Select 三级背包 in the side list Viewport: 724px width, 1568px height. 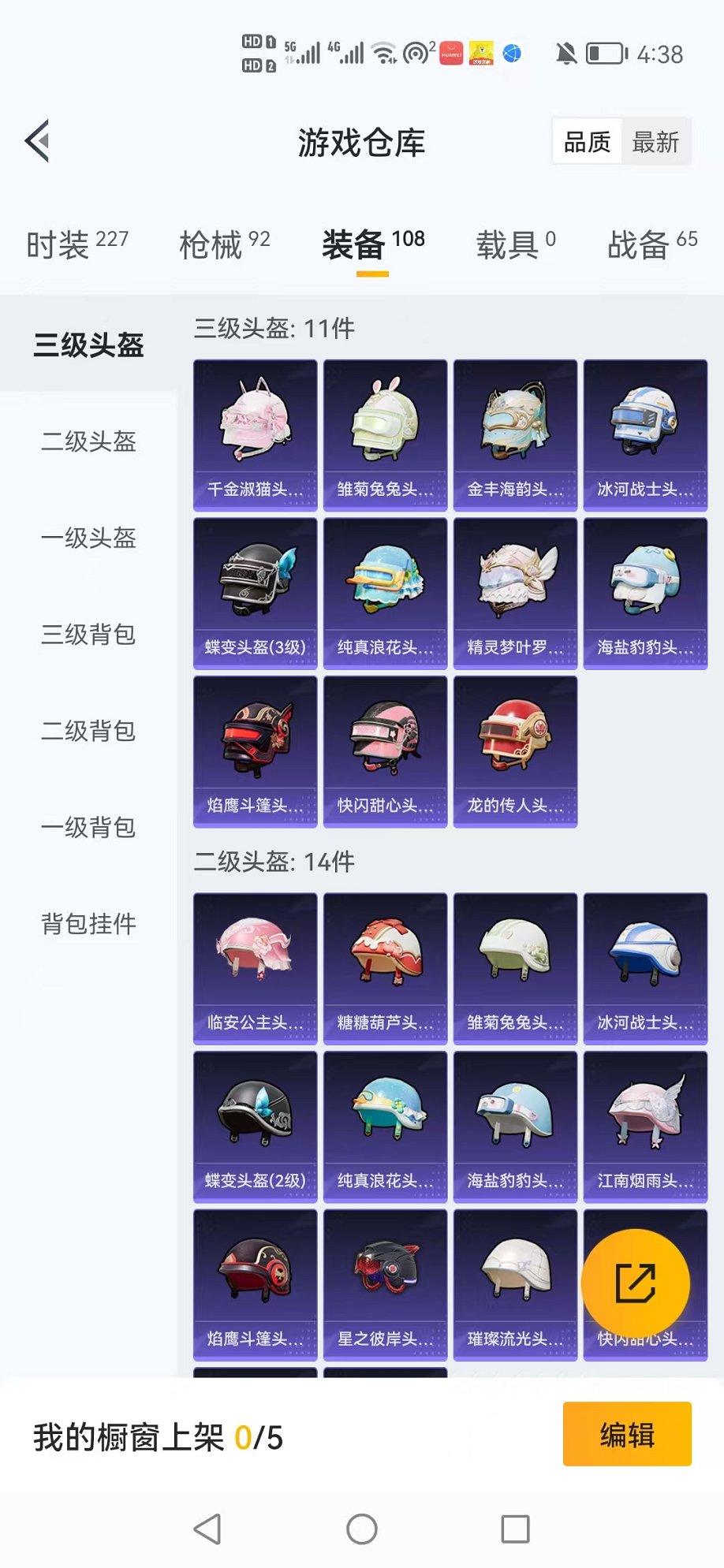pyautogui.click(x=88, y=634)
